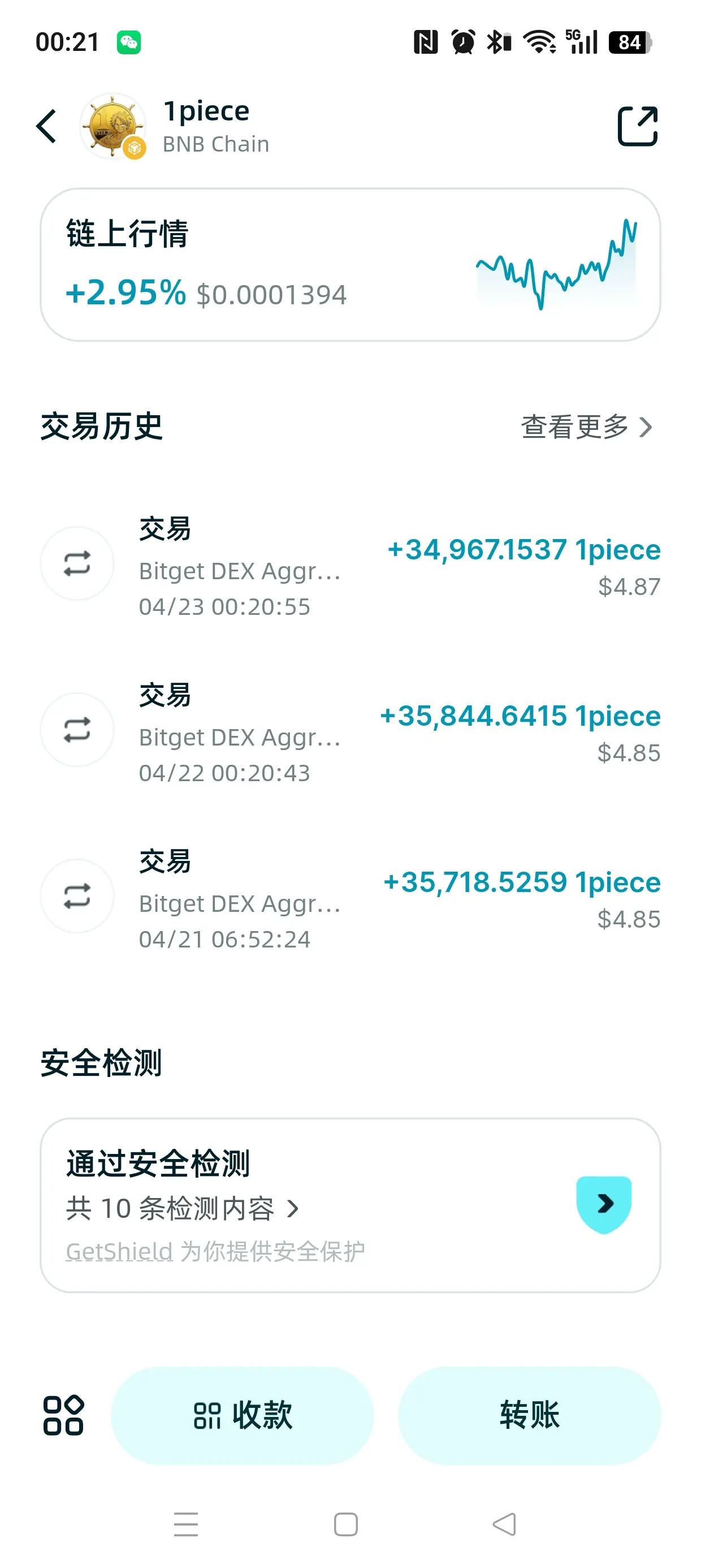Screen dimensions: 701x1568
Task: Open the four-squares more menu icon
Action: pyautogui.click(x=63, y=1415)
